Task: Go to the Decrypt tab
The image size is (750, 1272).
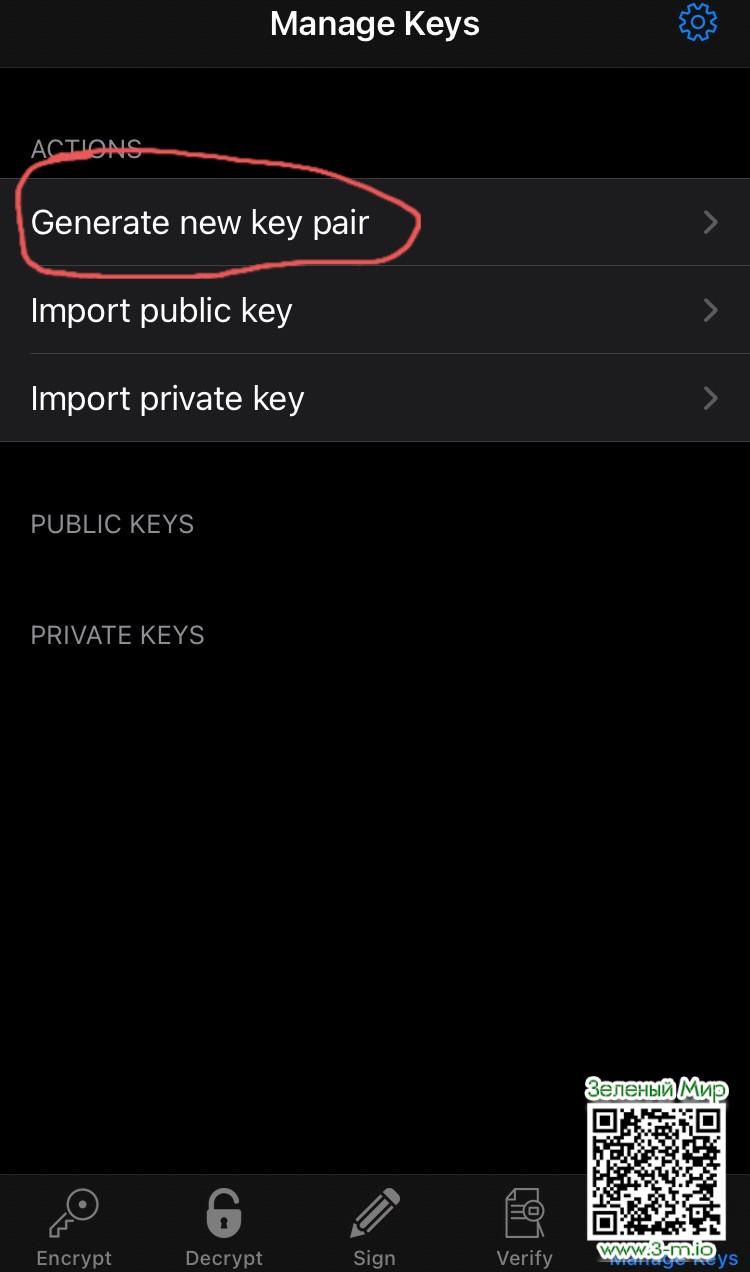Action: coord(224,1226)
